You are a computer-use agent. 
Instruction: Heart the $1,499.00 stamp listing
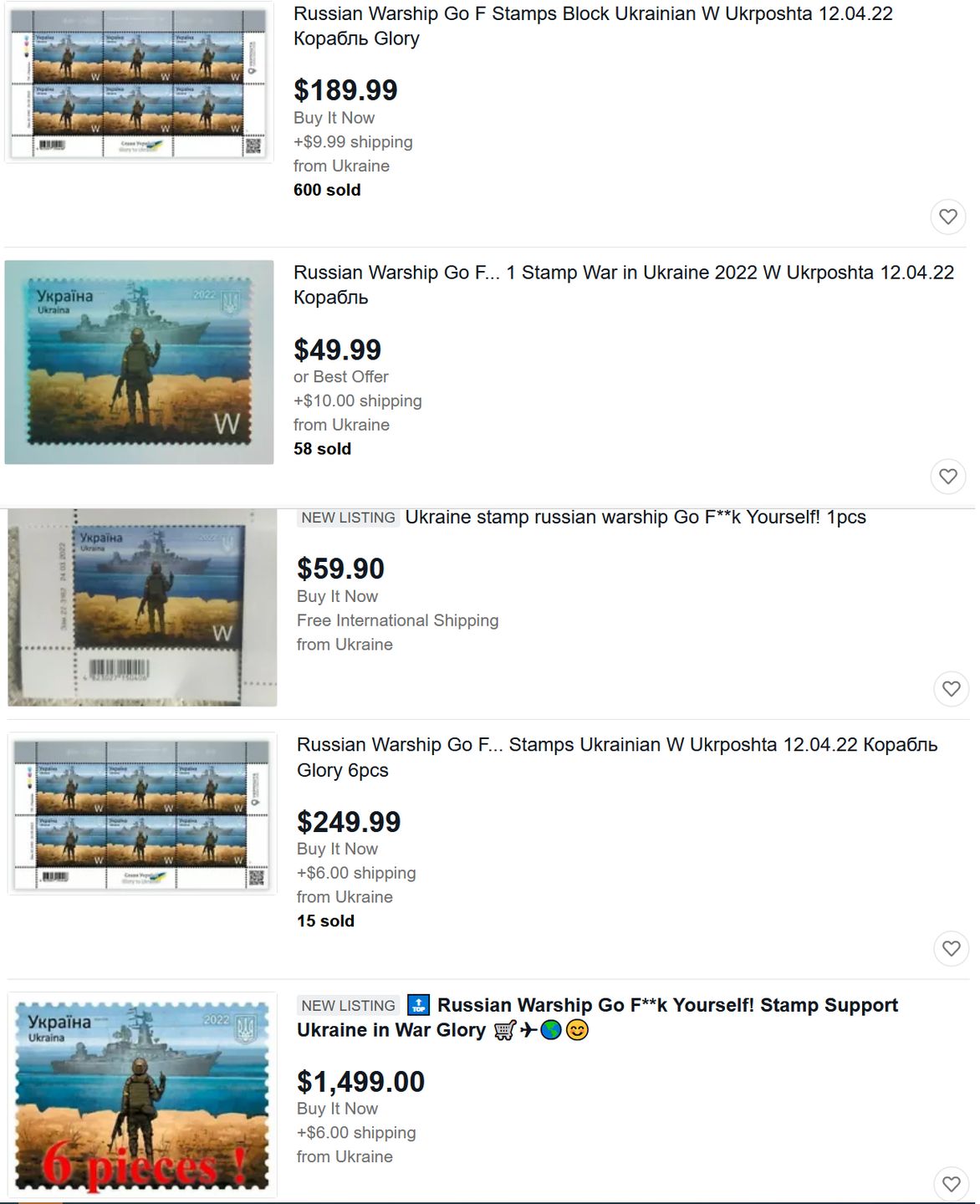pos(951,1183)
